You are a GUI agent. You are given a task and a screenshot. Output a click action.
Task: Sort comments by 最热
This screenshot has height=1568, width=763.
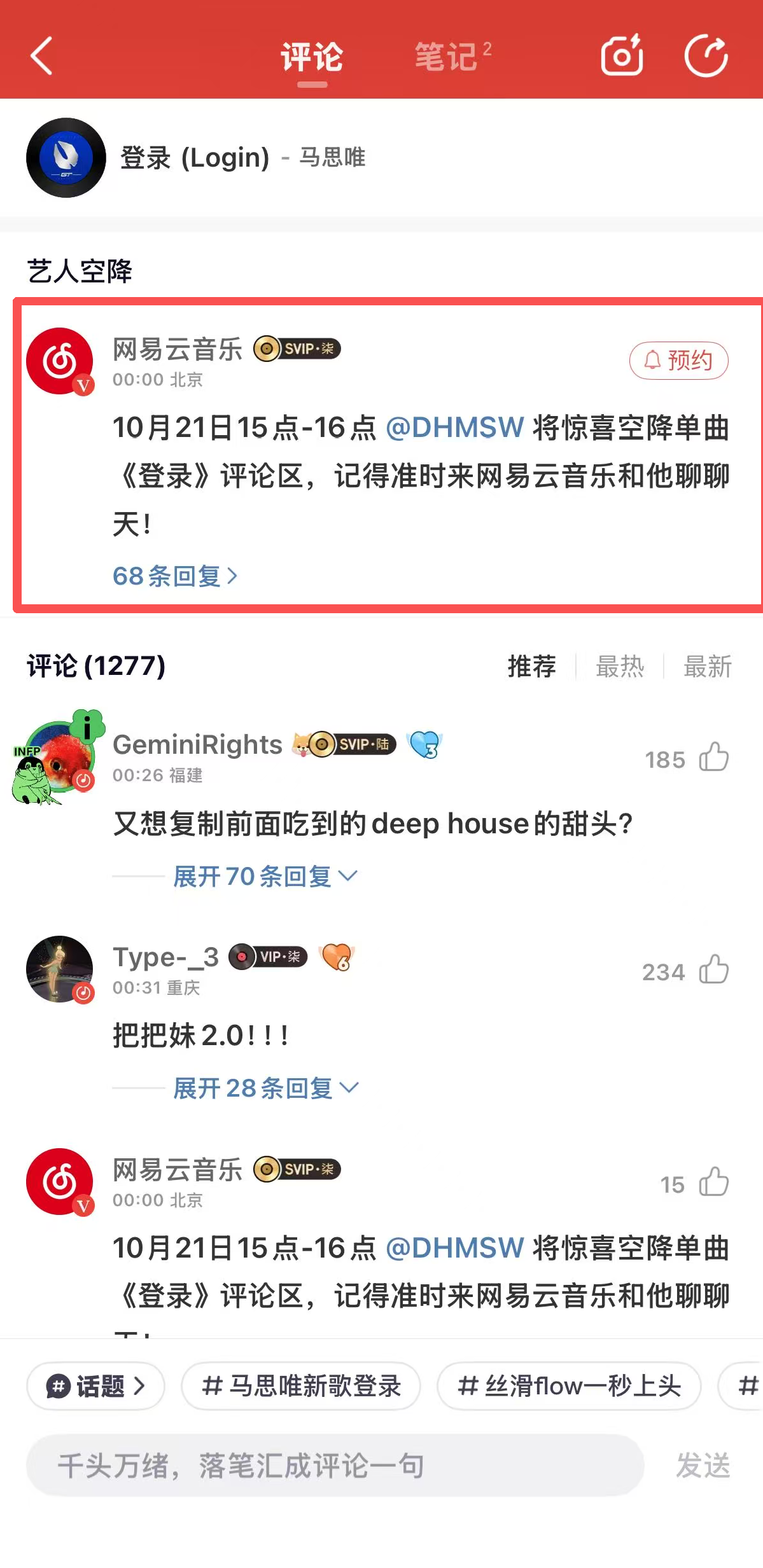619,667
